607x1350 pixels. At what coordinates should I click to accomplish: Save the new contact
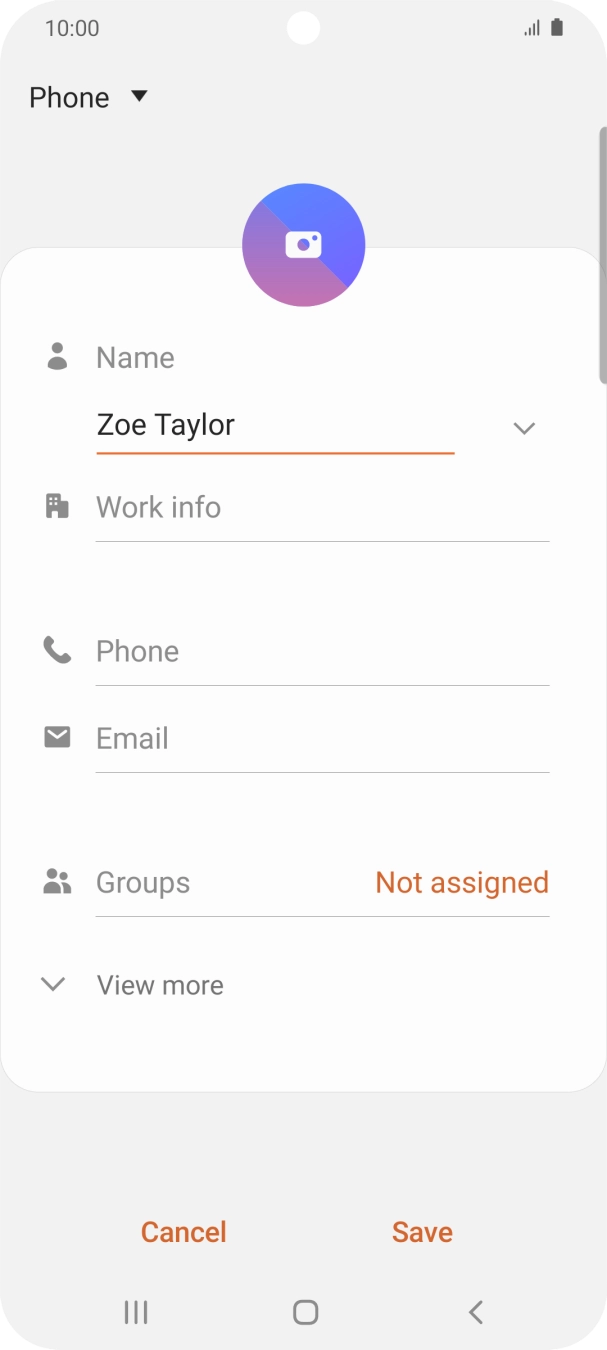pos(422,1232)
